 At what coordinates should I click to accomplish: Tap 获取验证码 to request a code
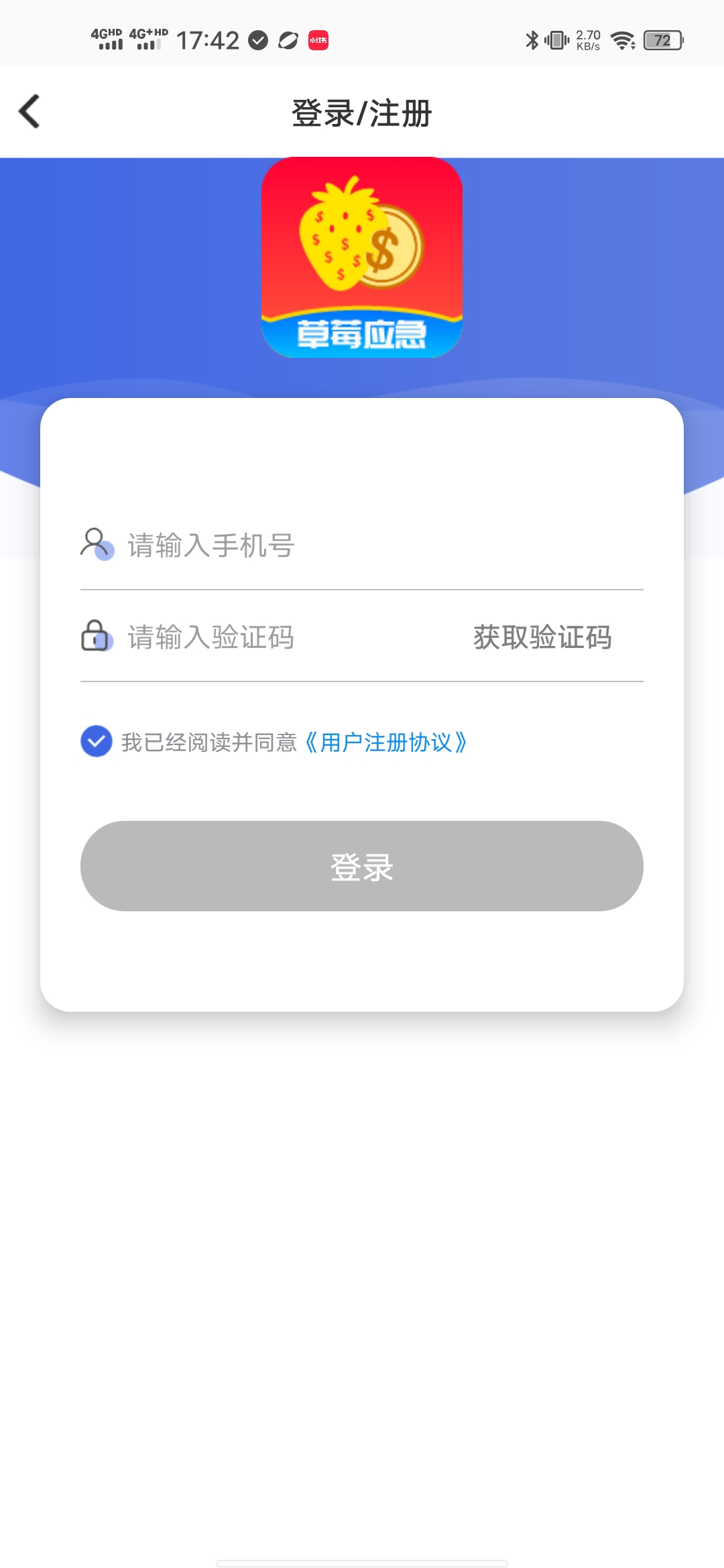542,637
